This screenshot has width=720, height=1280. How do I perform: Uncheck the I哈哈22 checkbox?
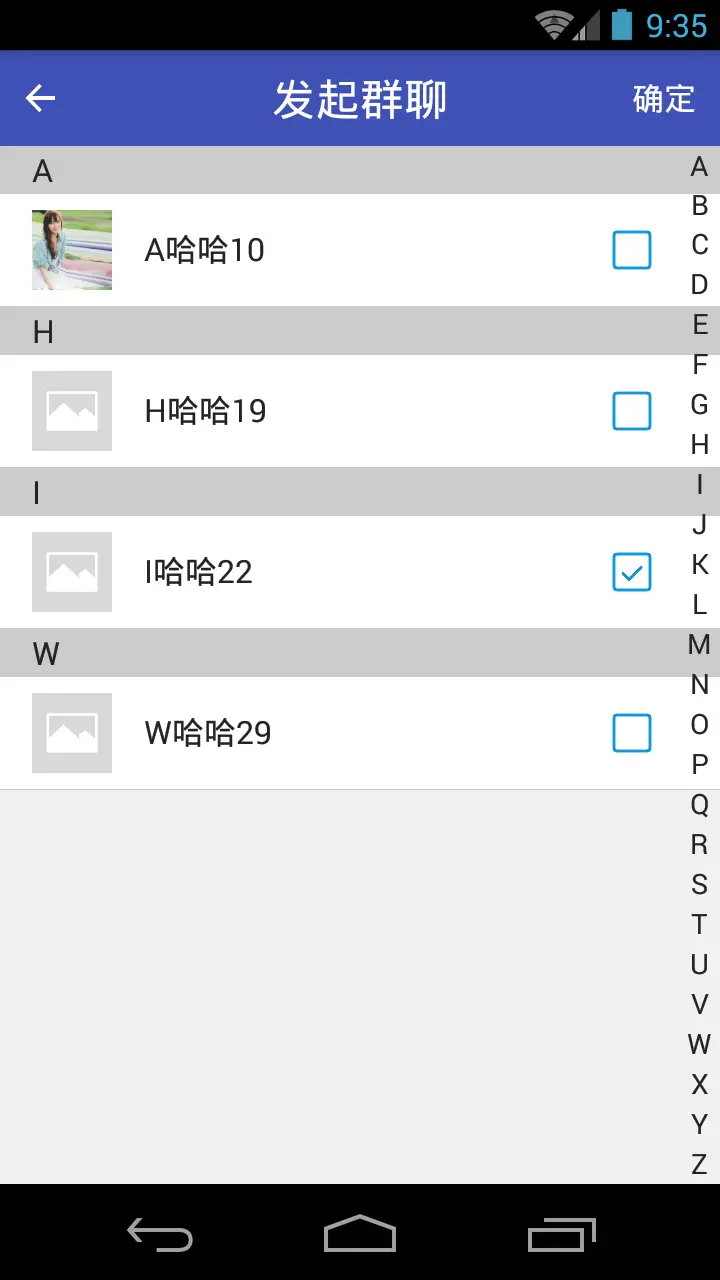tap(632, 572)
